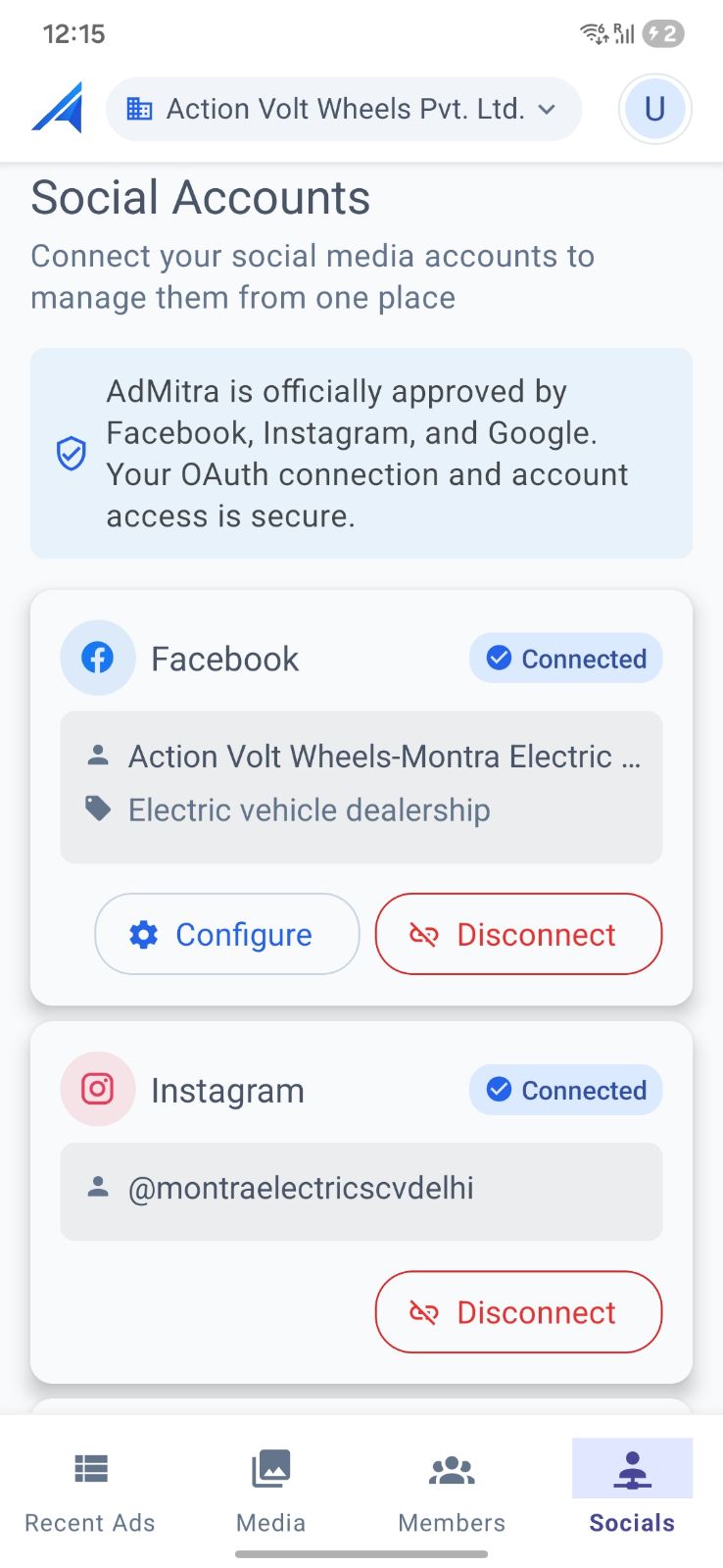The width and height of the screenshot is (723, 1568).
Task: Tap the AdMitra logo
Action: click(58, 108)
